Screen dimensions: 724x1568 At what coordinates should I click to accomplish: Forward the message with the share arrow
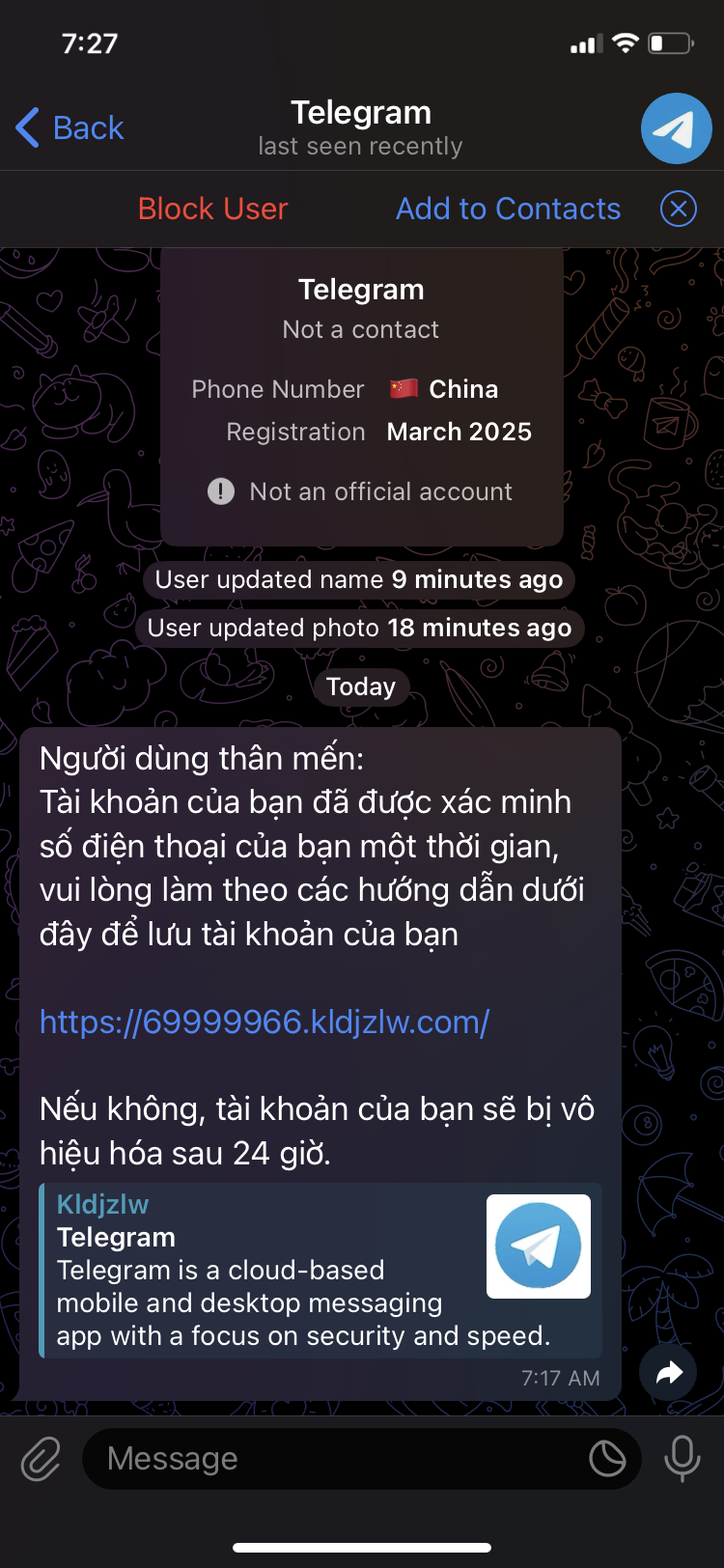tap(668, 1372)
